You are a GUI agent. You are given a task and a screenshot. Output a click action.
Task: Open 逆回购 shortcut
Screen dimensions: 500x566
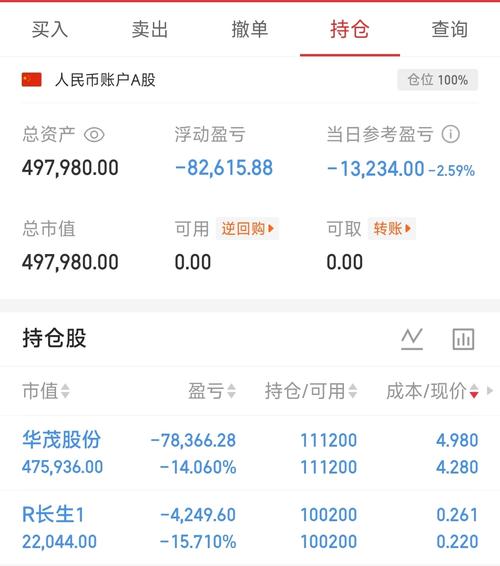click(248, 228)
